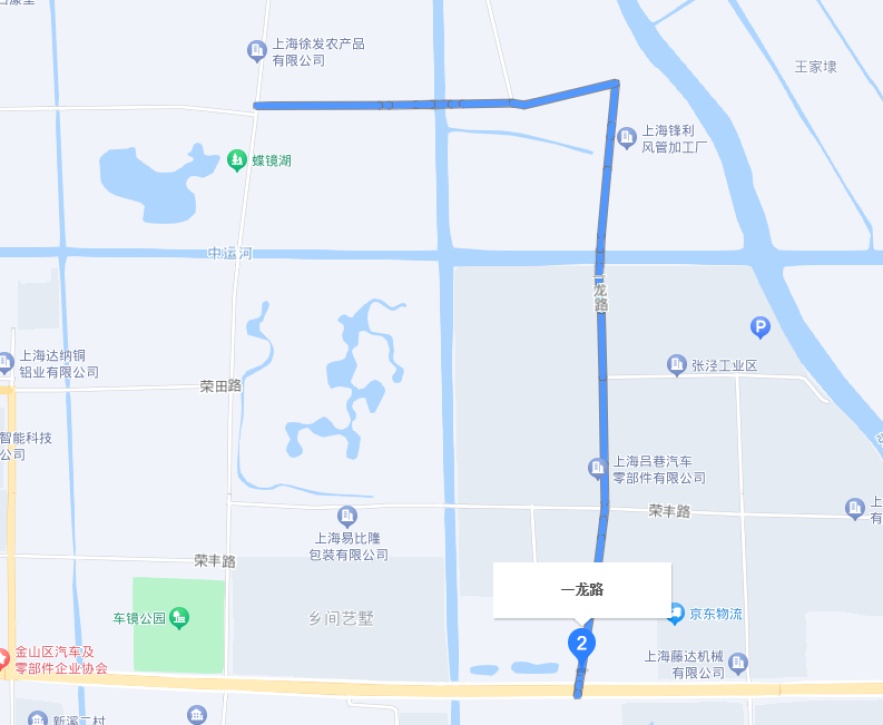The height and width of the screenshot is (725, 883).
Task: Select 上海易比隆包装有限公司 marker
Action: pyautogui.click(x=347, y=517)
